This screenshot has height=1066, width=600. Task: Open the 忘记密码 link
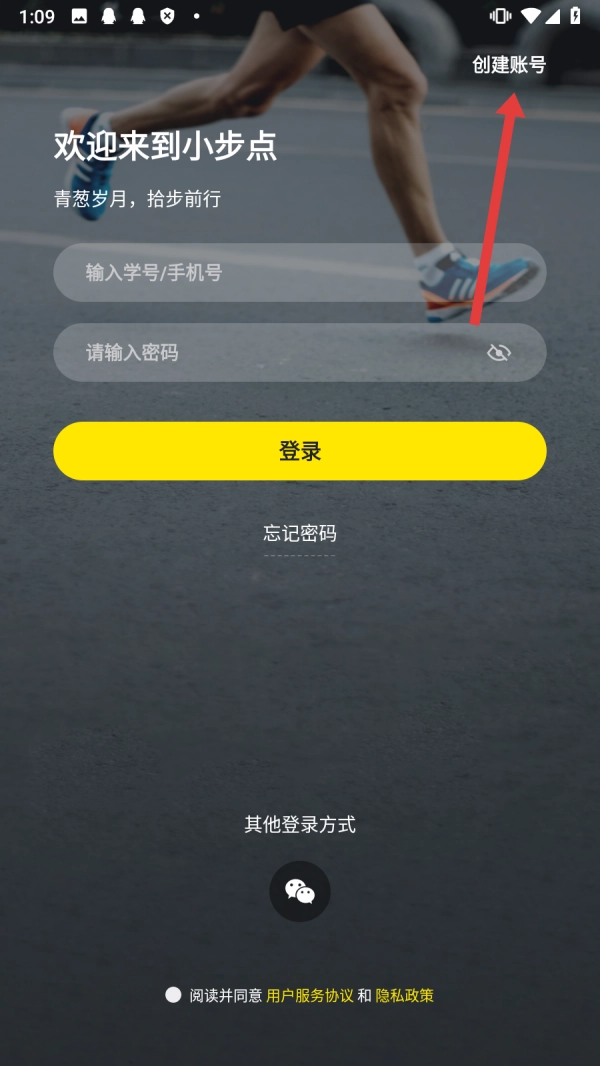pyautogui.click(x=299, y=533)
